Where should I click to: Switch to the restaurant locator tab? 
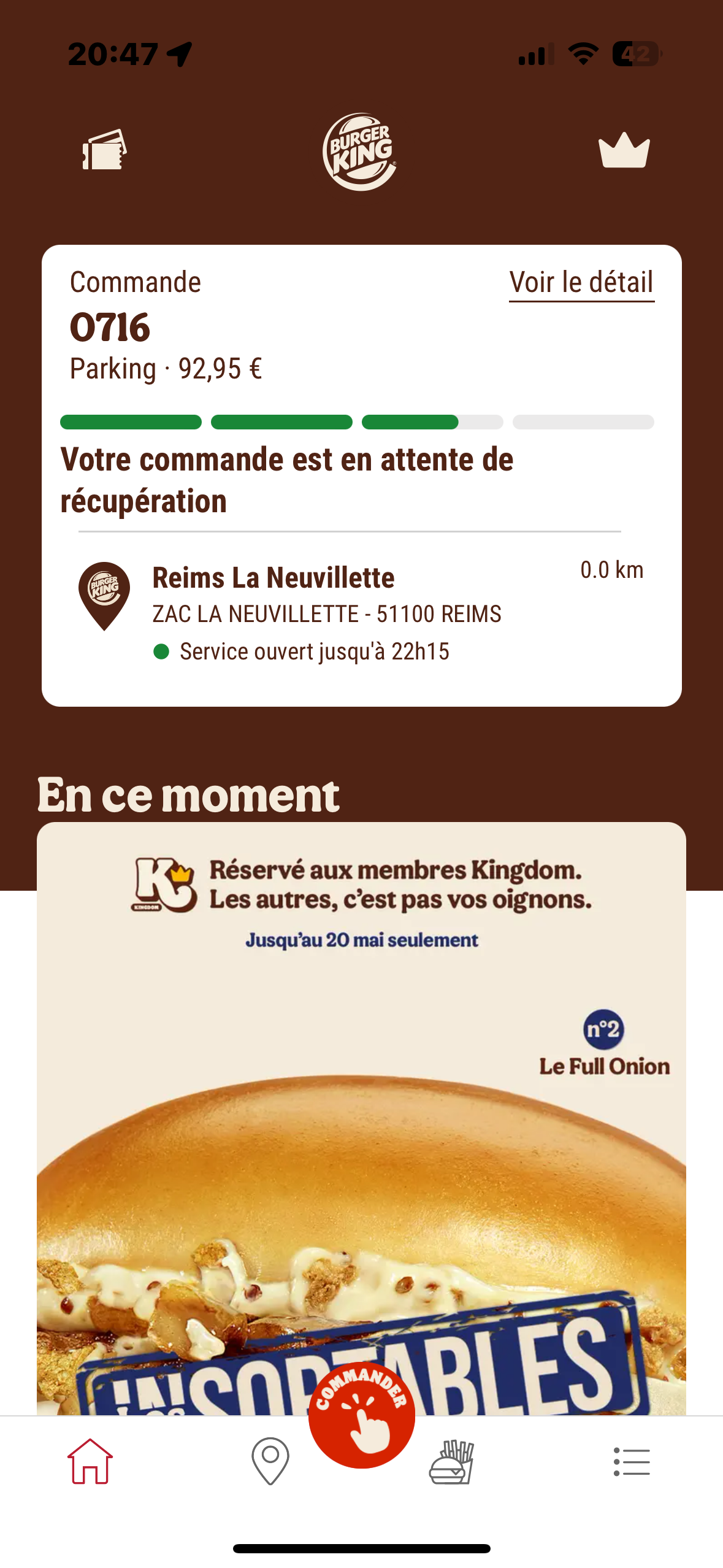click(270, 1461)
